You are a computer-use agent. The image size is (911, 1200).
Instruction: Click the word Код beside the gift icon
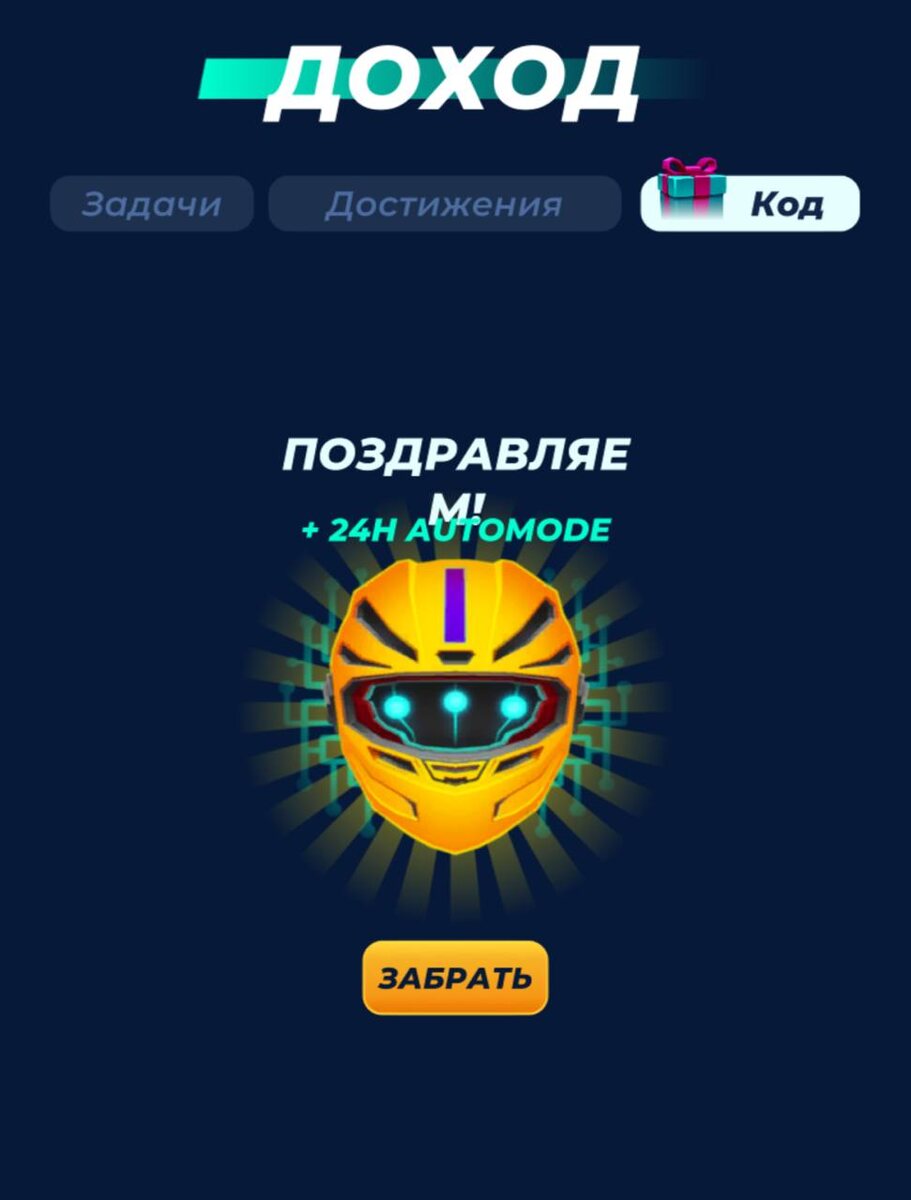[x=788, y=205]
